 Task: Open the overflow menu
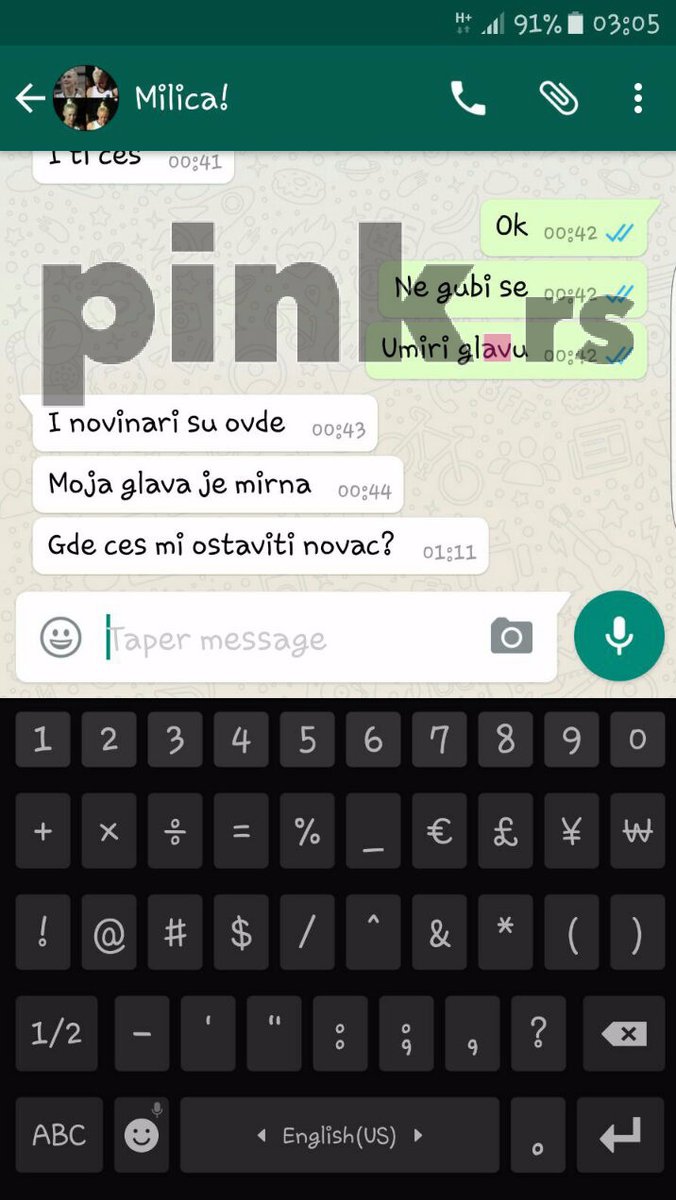point(638,98)
